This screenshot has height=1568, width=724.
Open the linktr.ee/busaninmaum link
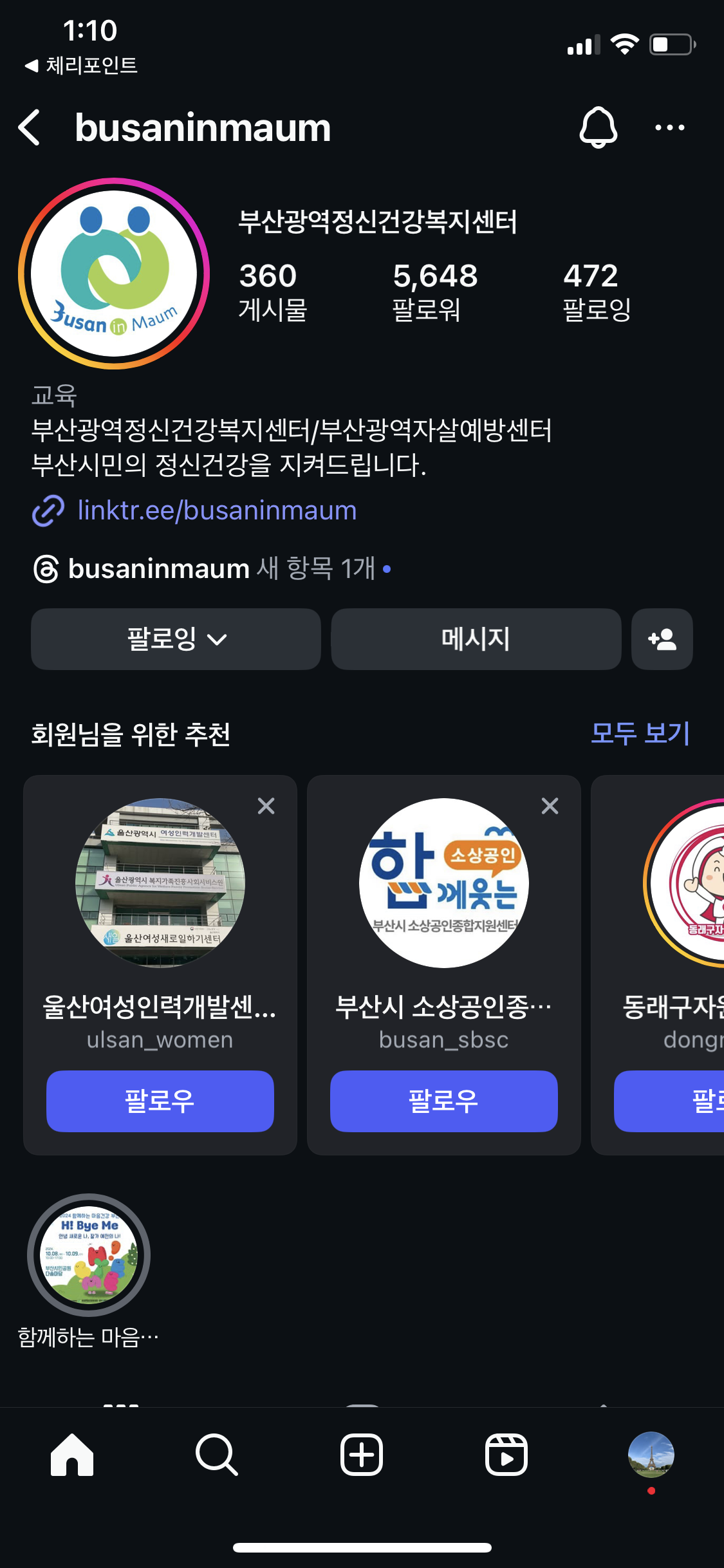(x=216, y=510)
